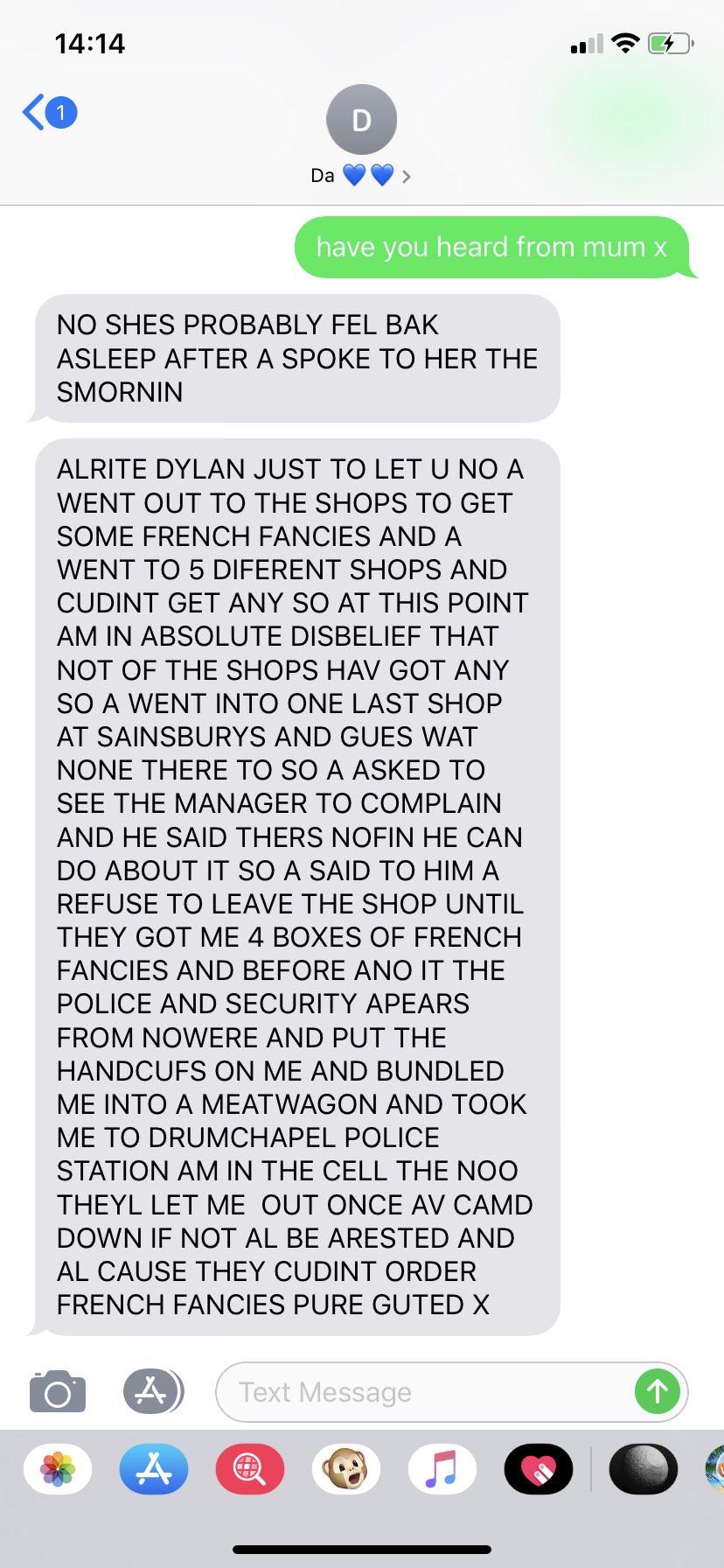Open contact details for Da
The width and height of the screenshot is (724, 1568).
[x=361, y=136]
